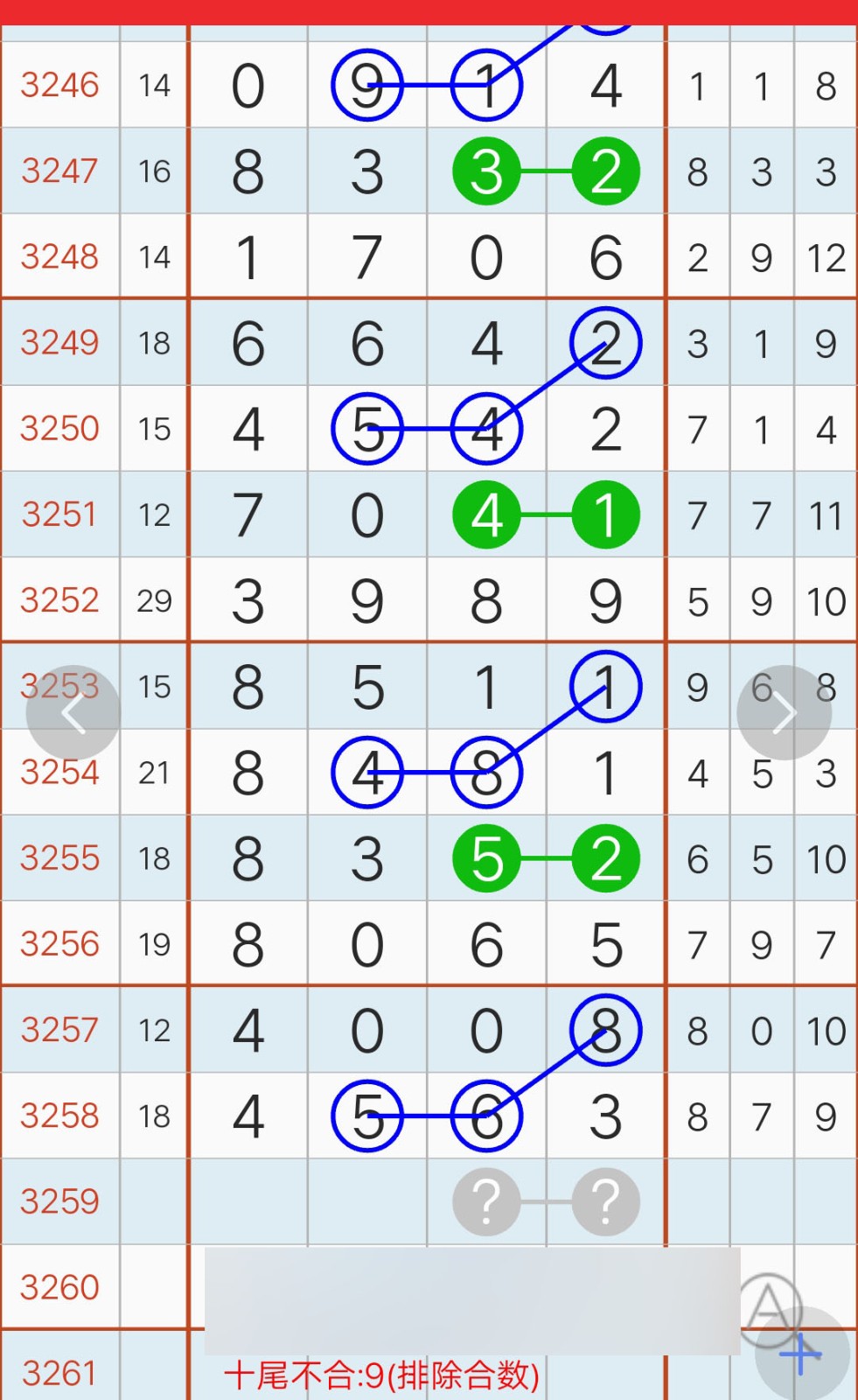Tap period number 3246 at the top
Viewport: 858px width, 1400px height.
coord(59,85)
